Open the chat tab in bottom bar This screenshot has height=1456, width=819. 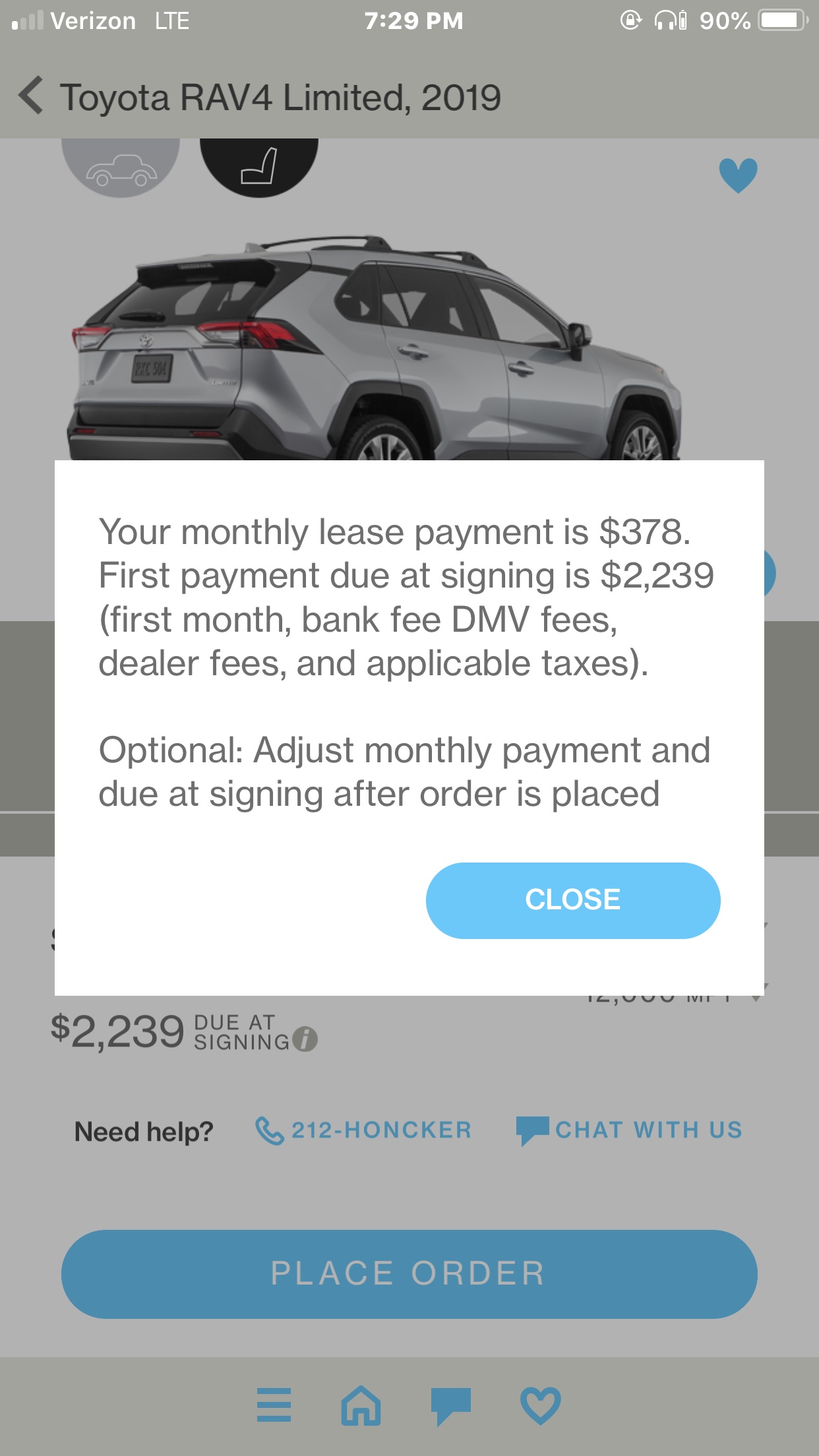click(450, 1406)
